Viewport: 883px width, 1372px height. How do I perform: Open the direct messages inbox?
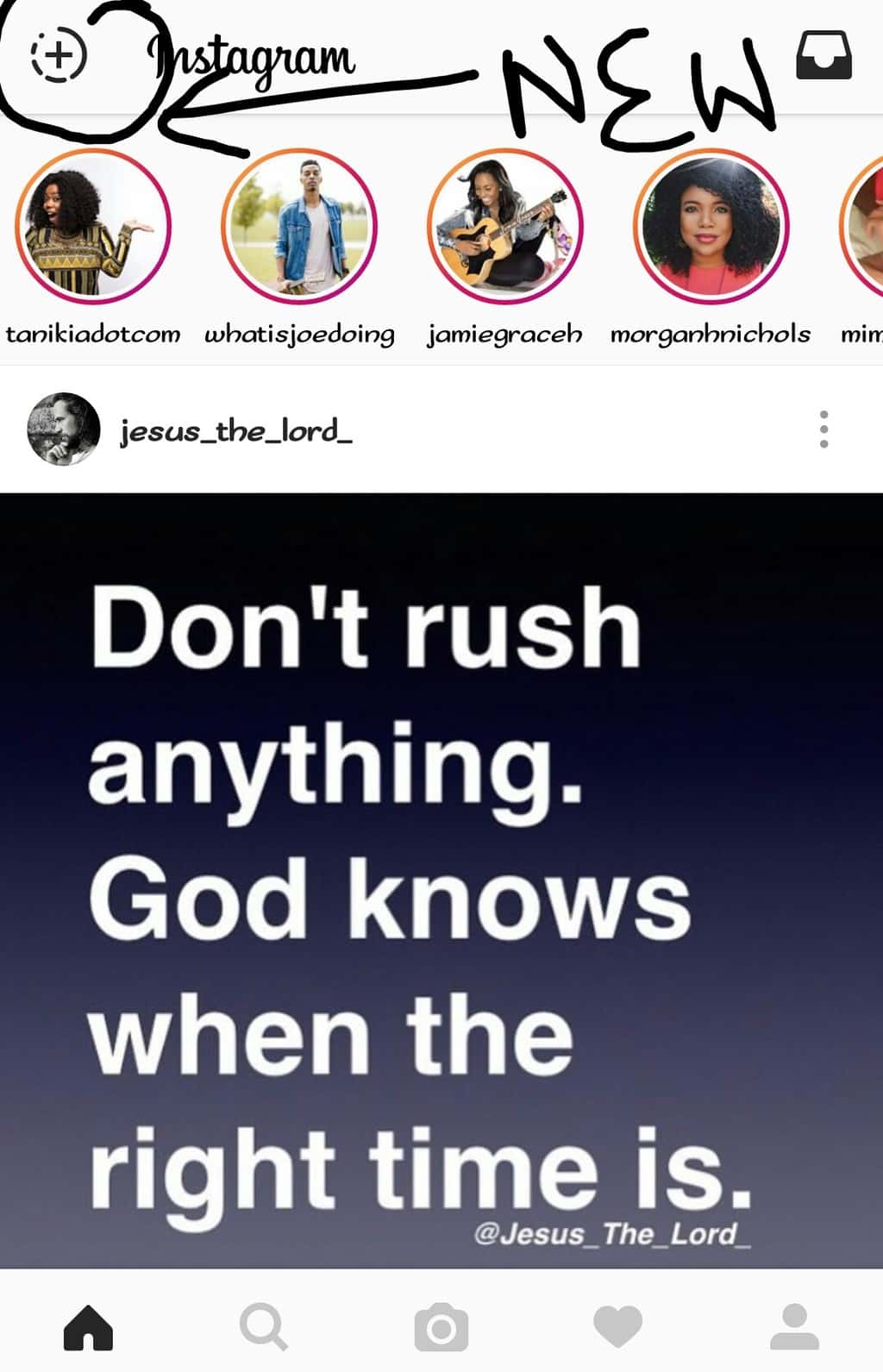point(824,56)
